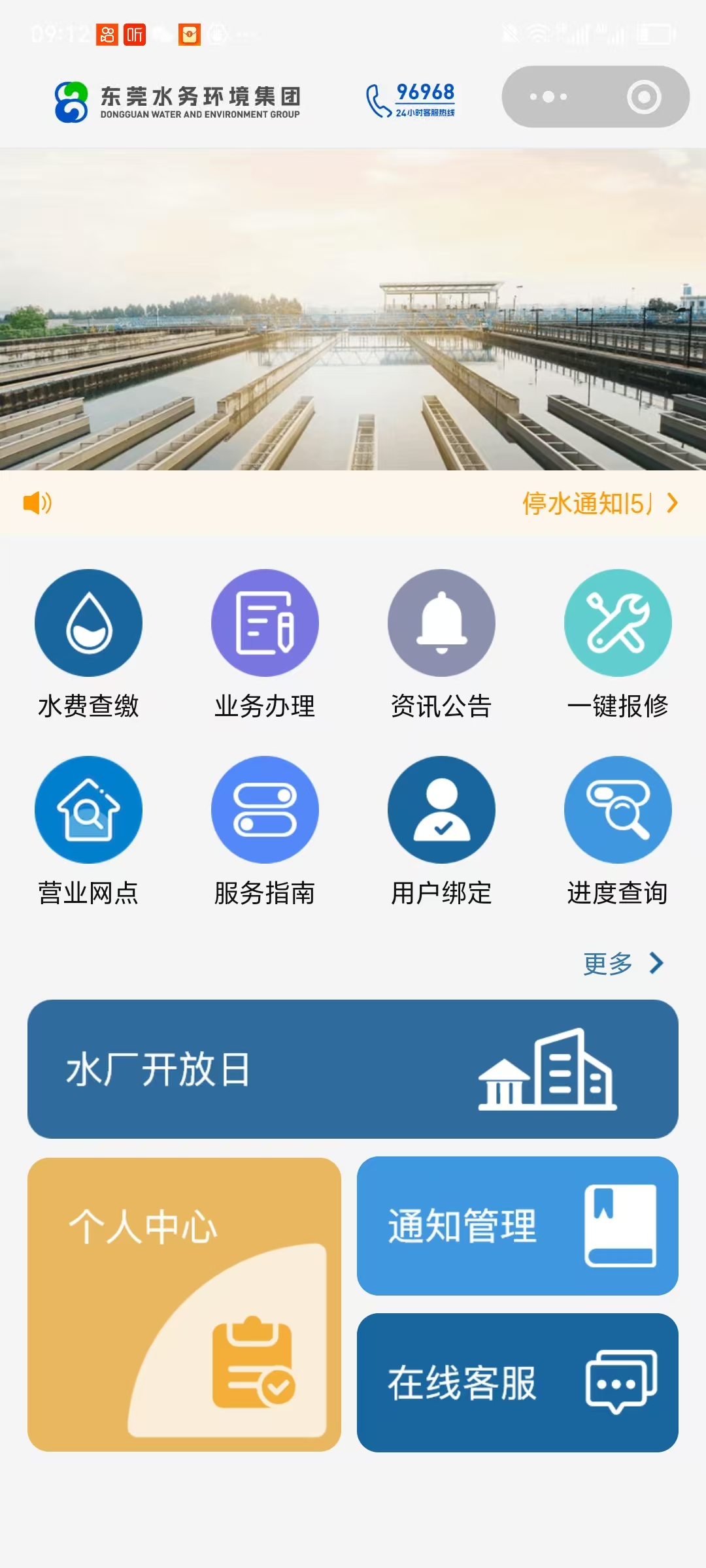View 资讯公告 news announcements
706x1568 pixels.
[441, 644]
